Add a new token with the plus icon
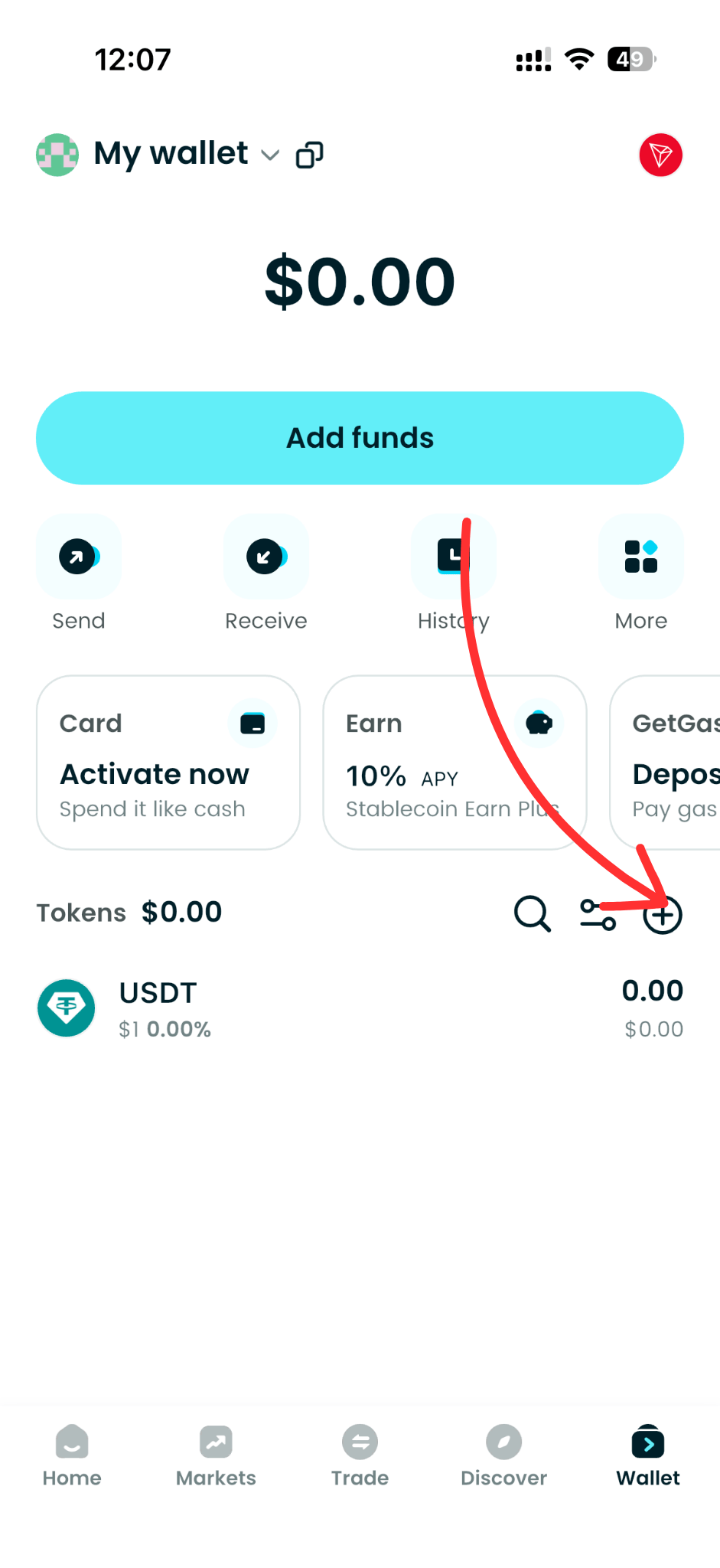Image resolution: width=720 pixels, height=1568 pixels. pos(663,913)
